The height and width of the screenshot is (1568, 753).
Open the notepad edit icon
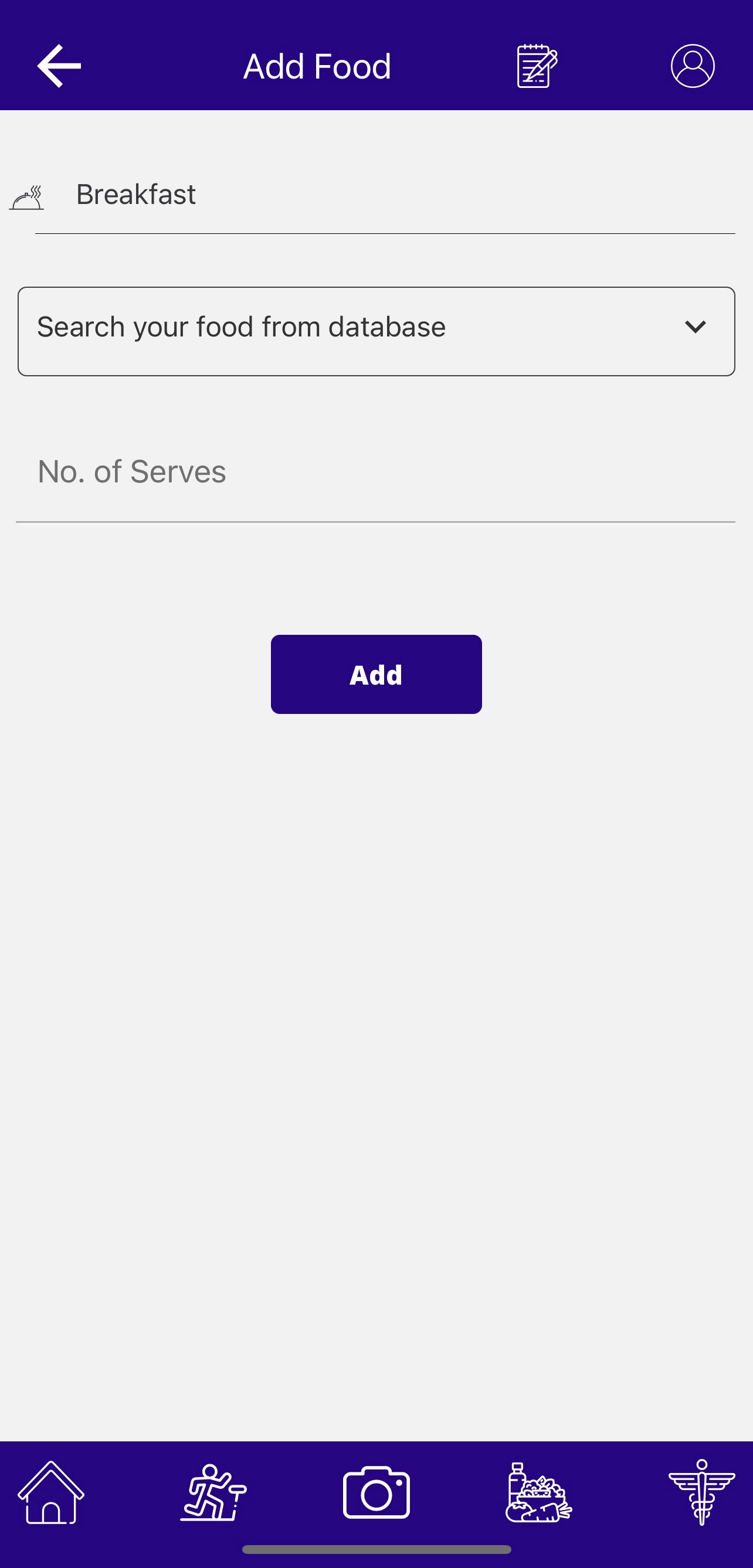tap(537, 66)
